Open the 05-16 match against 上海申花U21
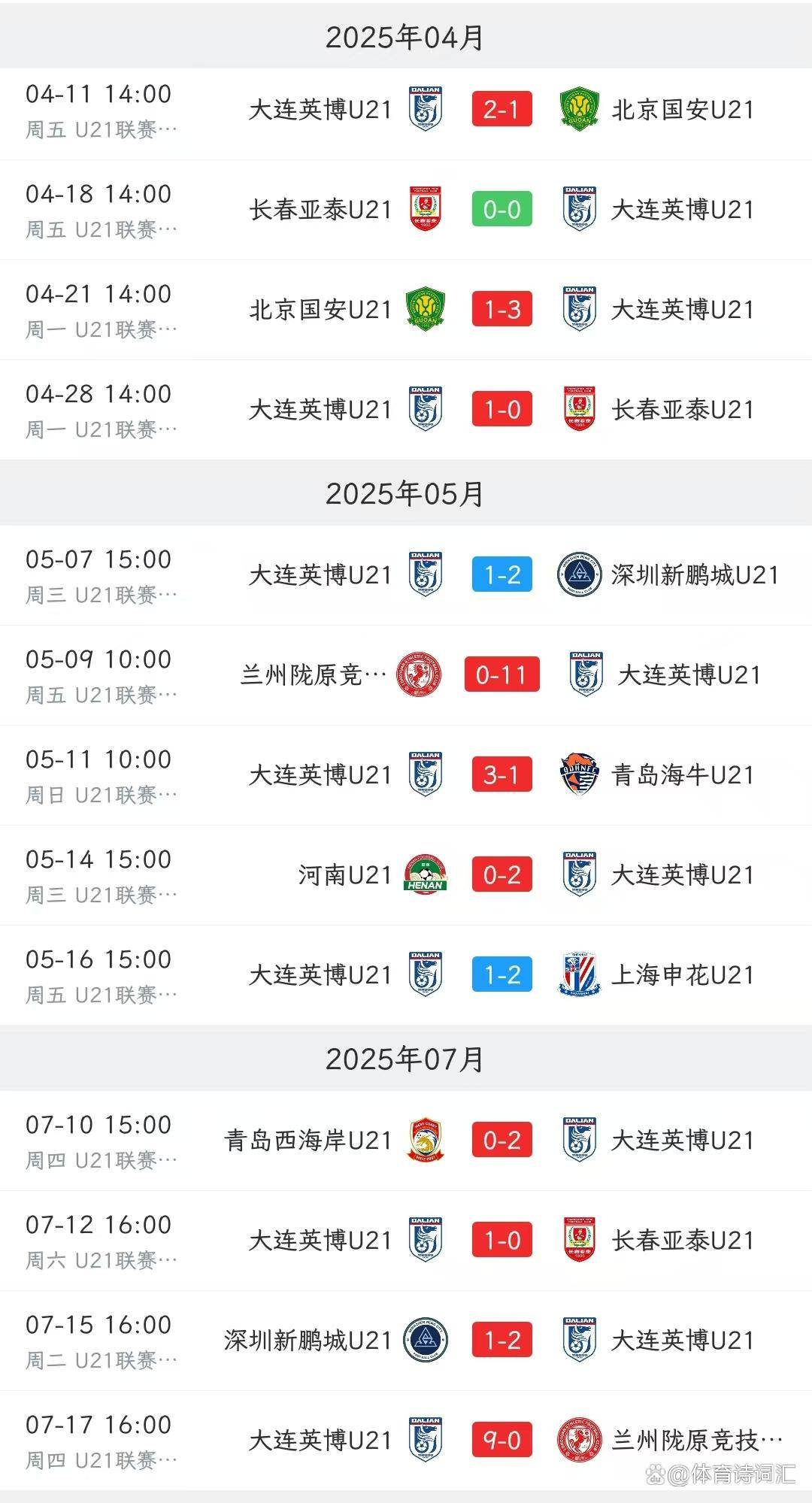812x1503 pixels. (x=501, y=975)
